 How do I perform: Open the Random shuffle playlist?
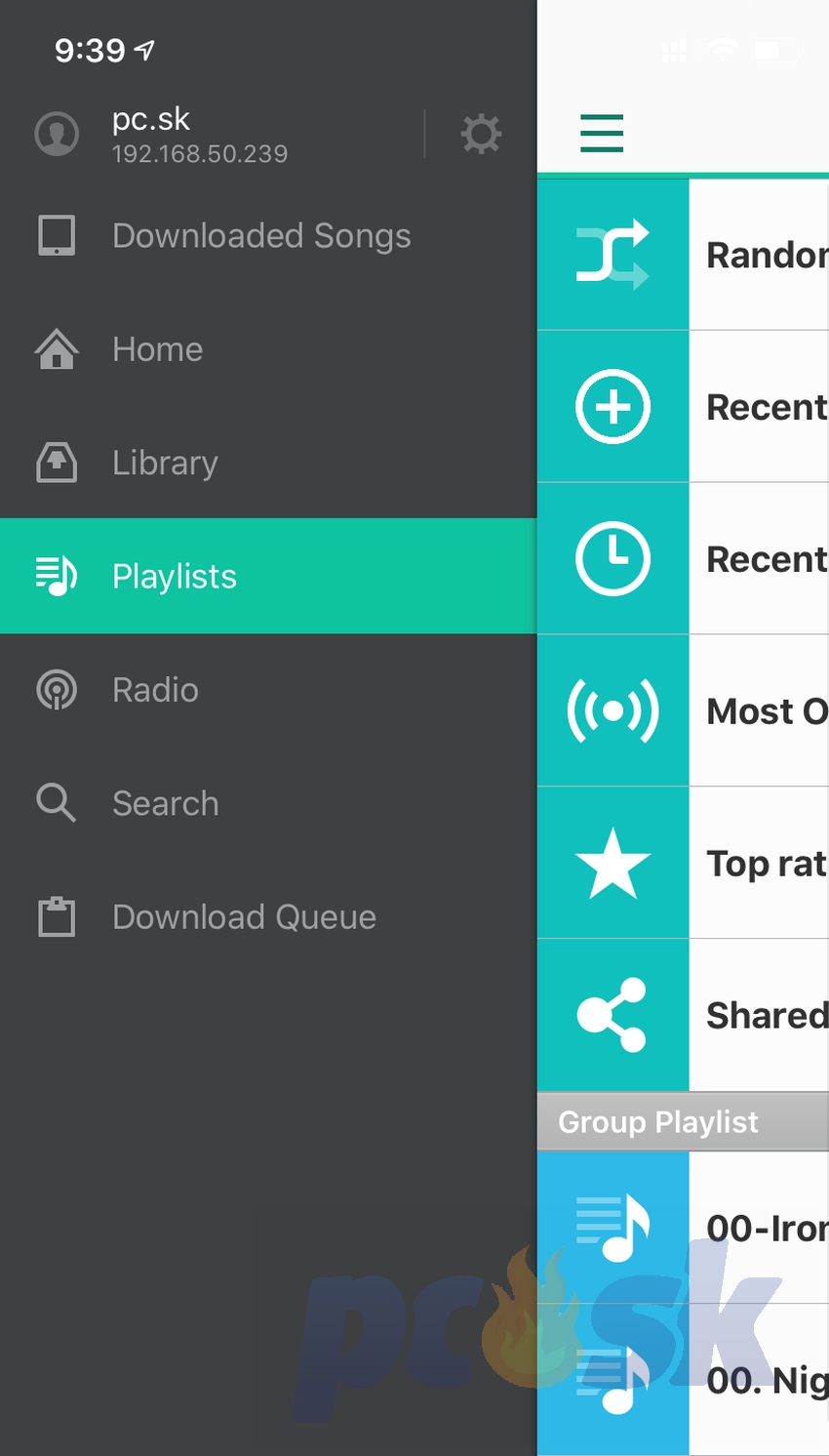(x=683, y=255)
